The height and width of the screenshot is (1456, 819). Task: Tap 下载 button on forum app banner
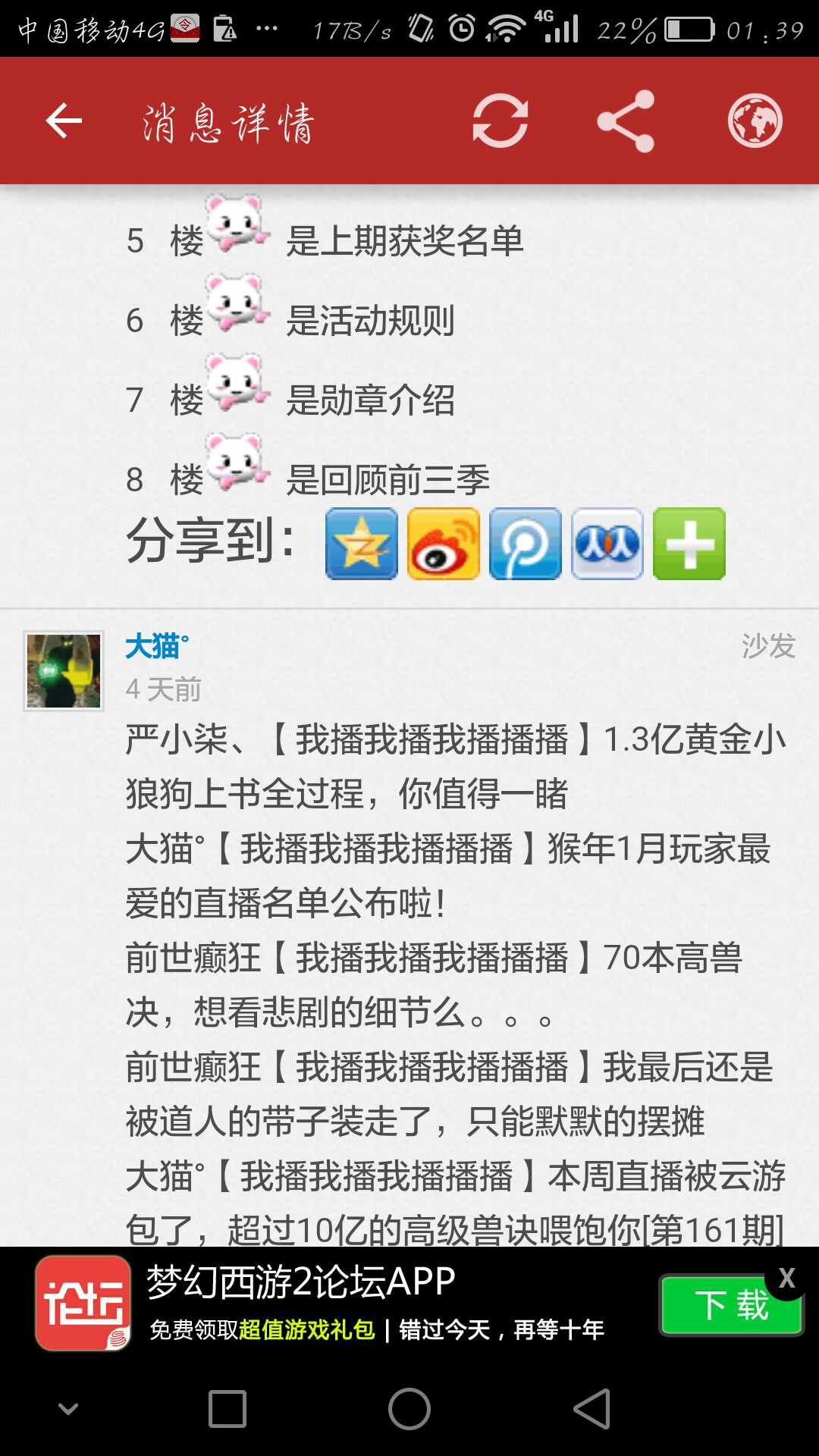click(730, 1306)
